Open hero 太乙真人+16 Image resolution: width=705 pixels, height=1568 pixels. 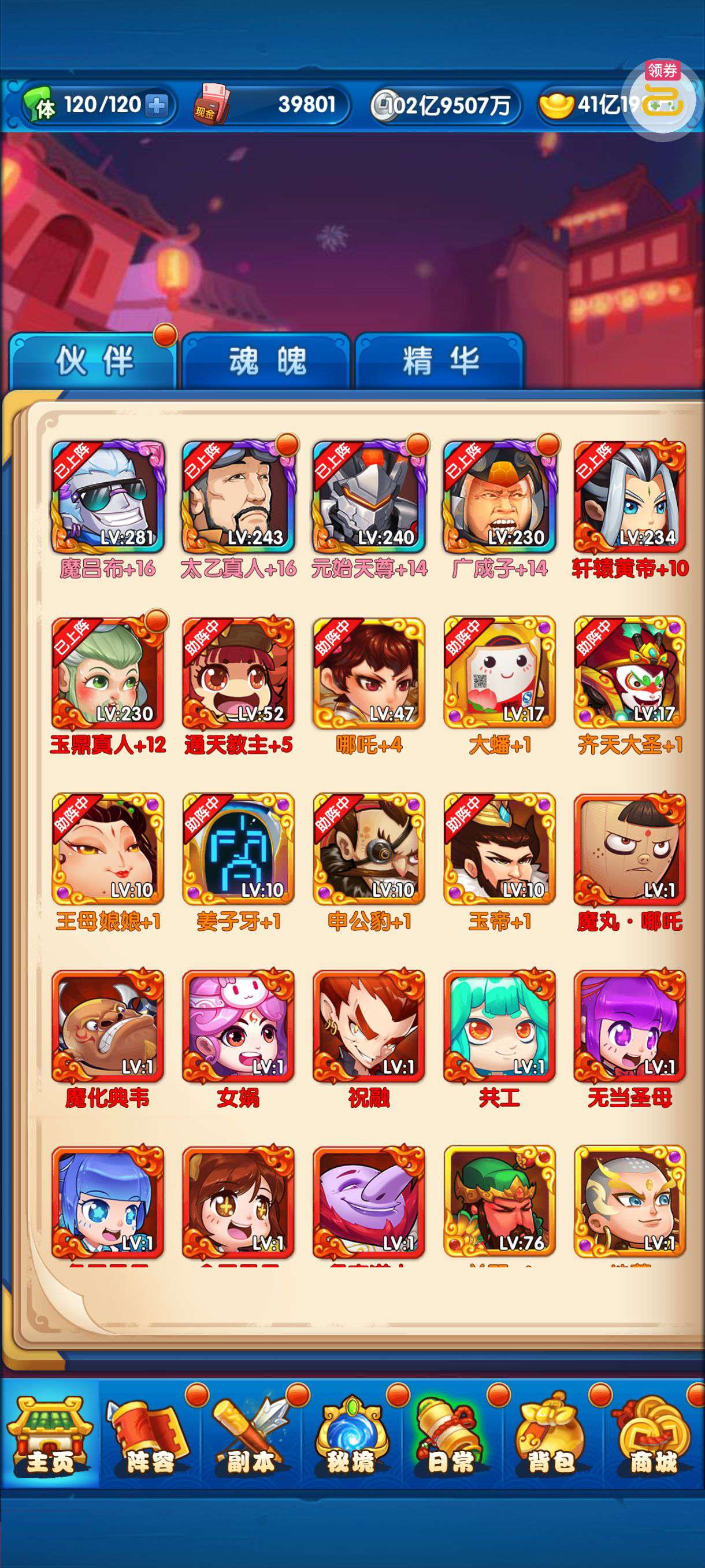pyautogui.click(x=239, y=497)
